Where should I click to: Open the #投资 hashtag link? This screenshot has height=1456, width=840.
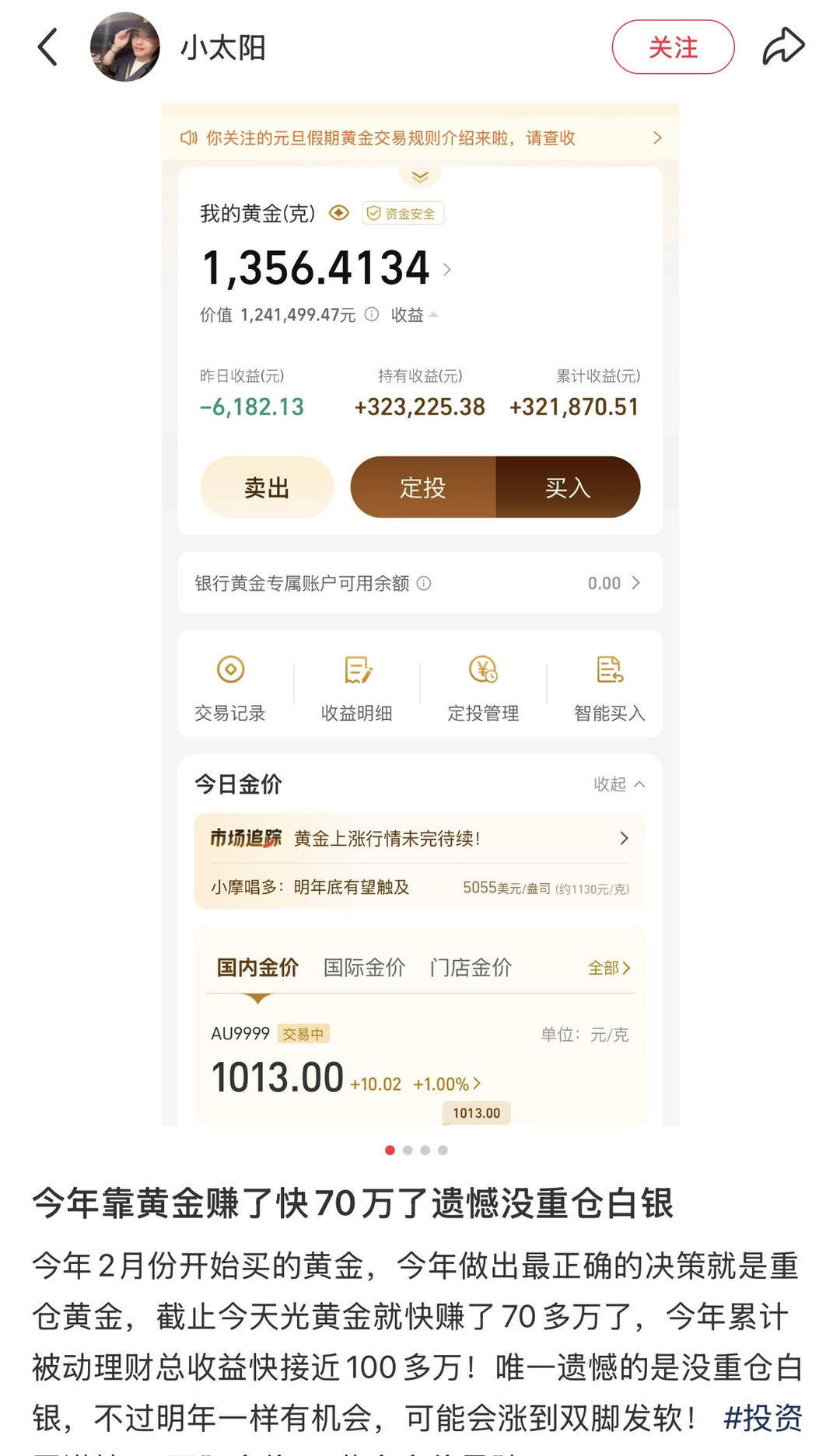click(x=763, y=1418)
